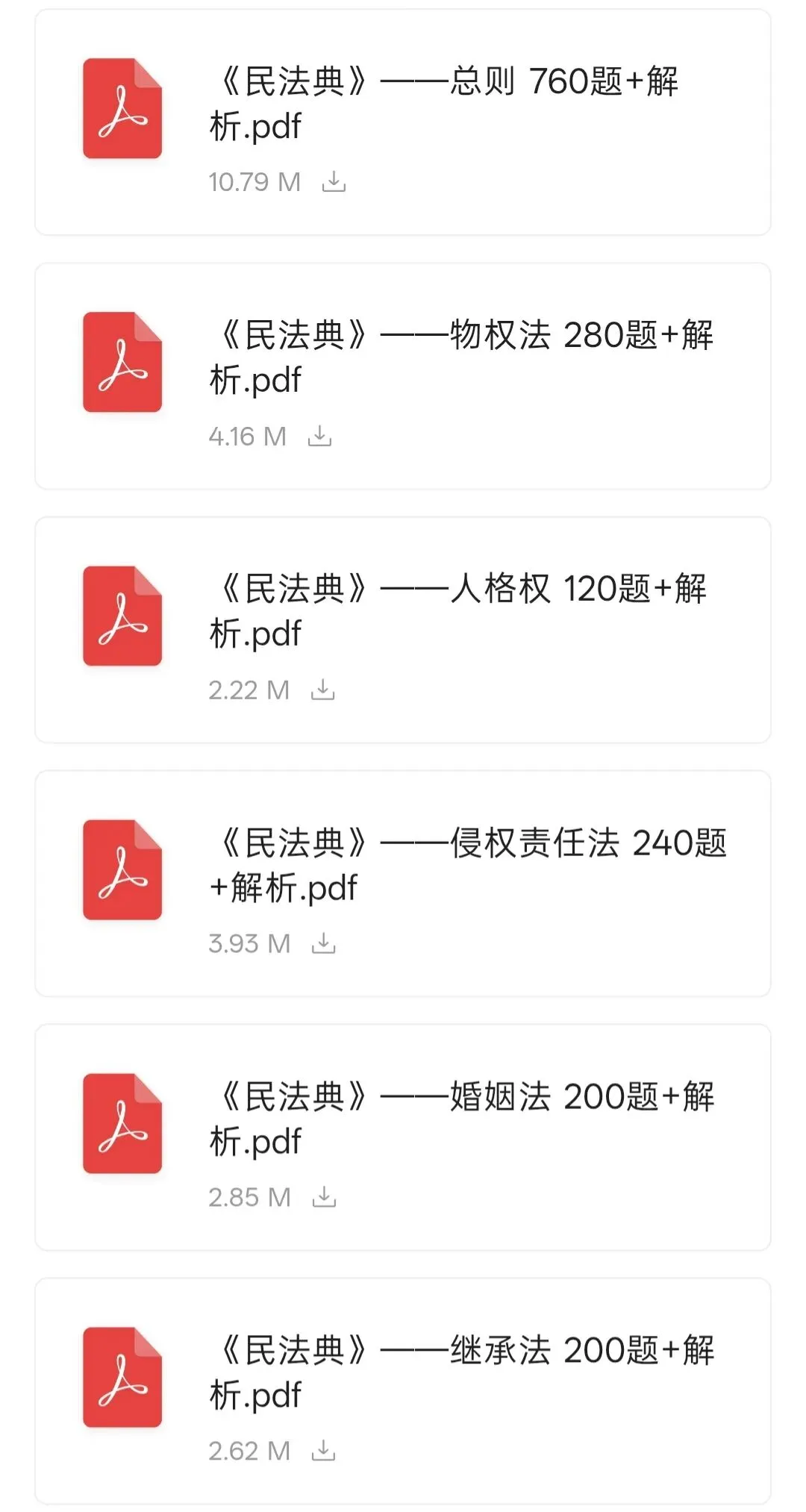
Task: Download the 2.62 M 继承法 PDF
Action: [x=323, y=1451]
